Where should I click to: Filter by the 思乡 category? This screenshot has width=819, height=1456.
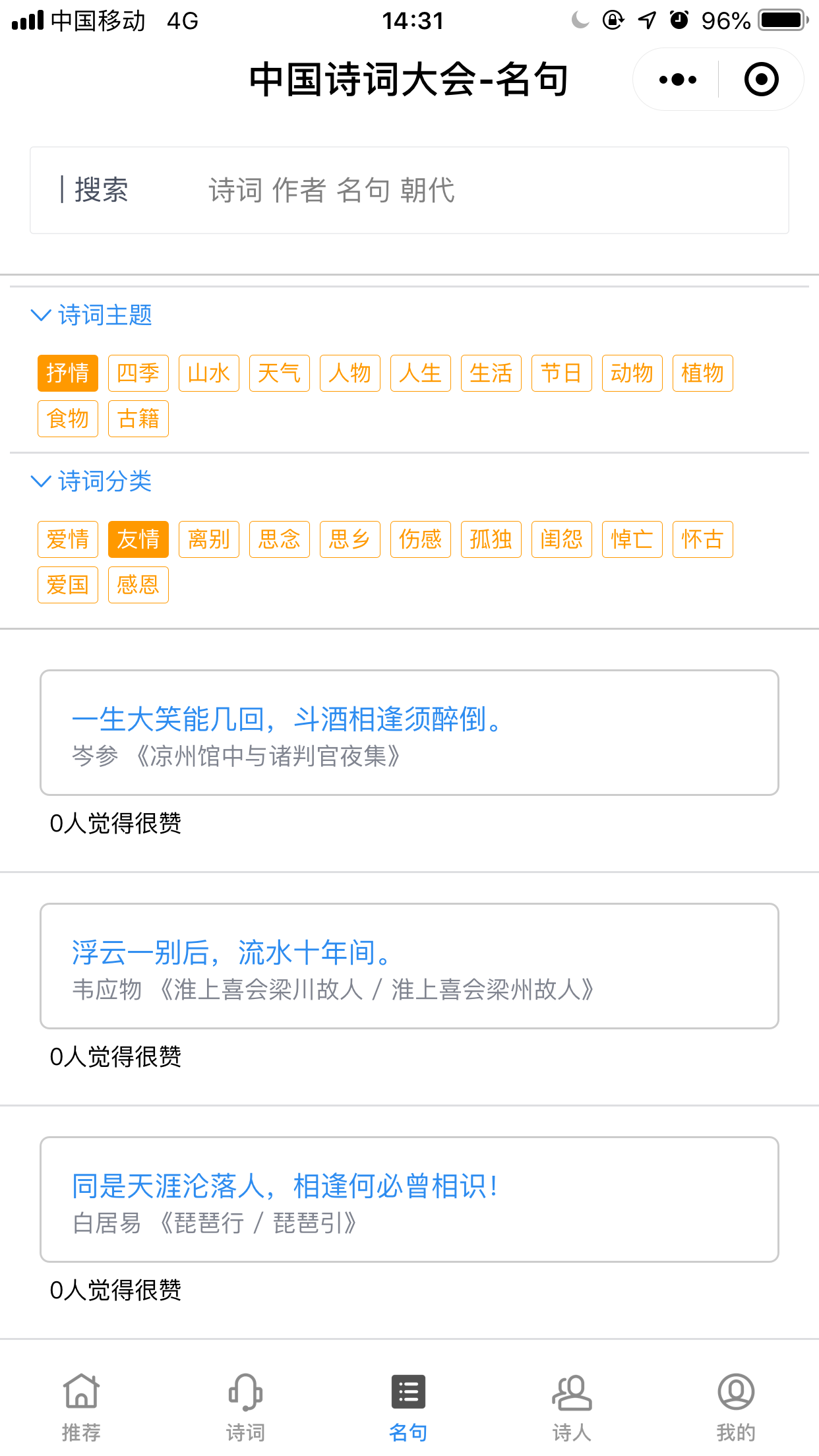[350, 539]
